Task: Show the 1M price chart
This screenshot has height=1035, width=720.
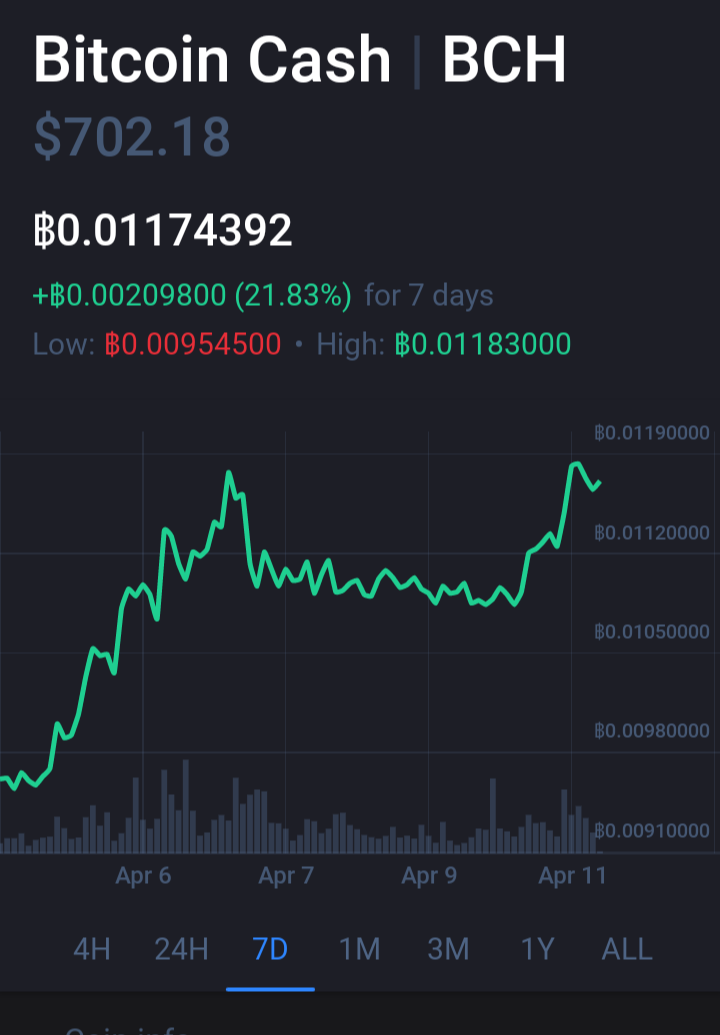Action: [360, 949]
